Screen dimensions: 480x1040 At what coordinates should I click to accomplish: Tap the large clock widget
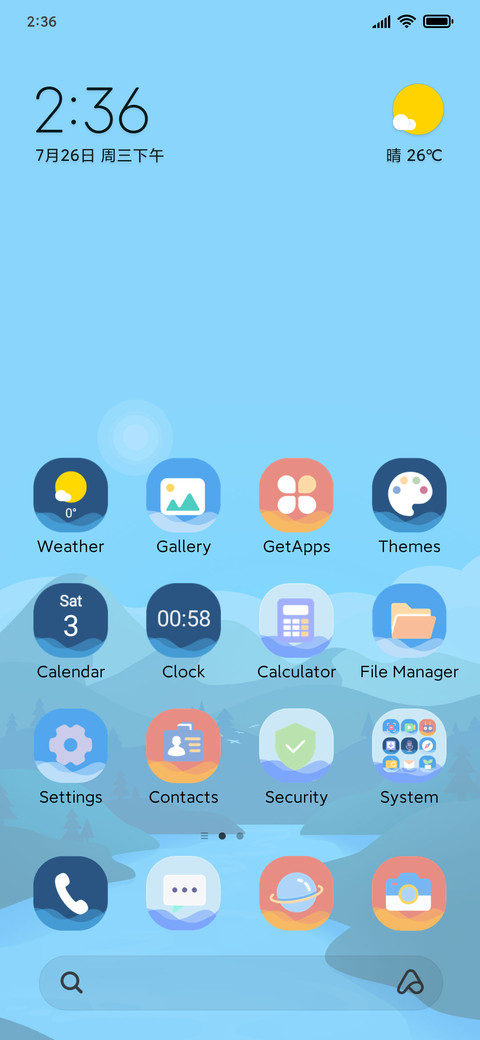[x=91, y=110]
